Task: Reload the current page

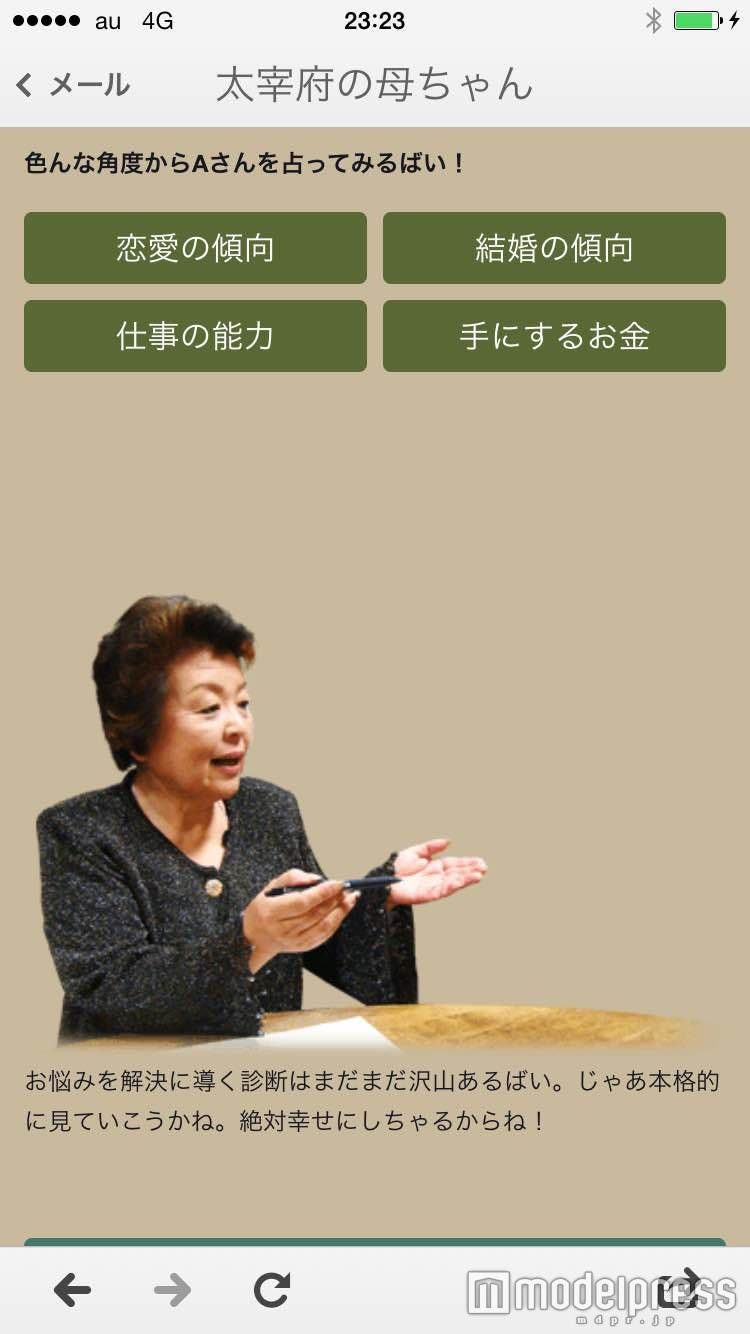Action: point(271,1290)
